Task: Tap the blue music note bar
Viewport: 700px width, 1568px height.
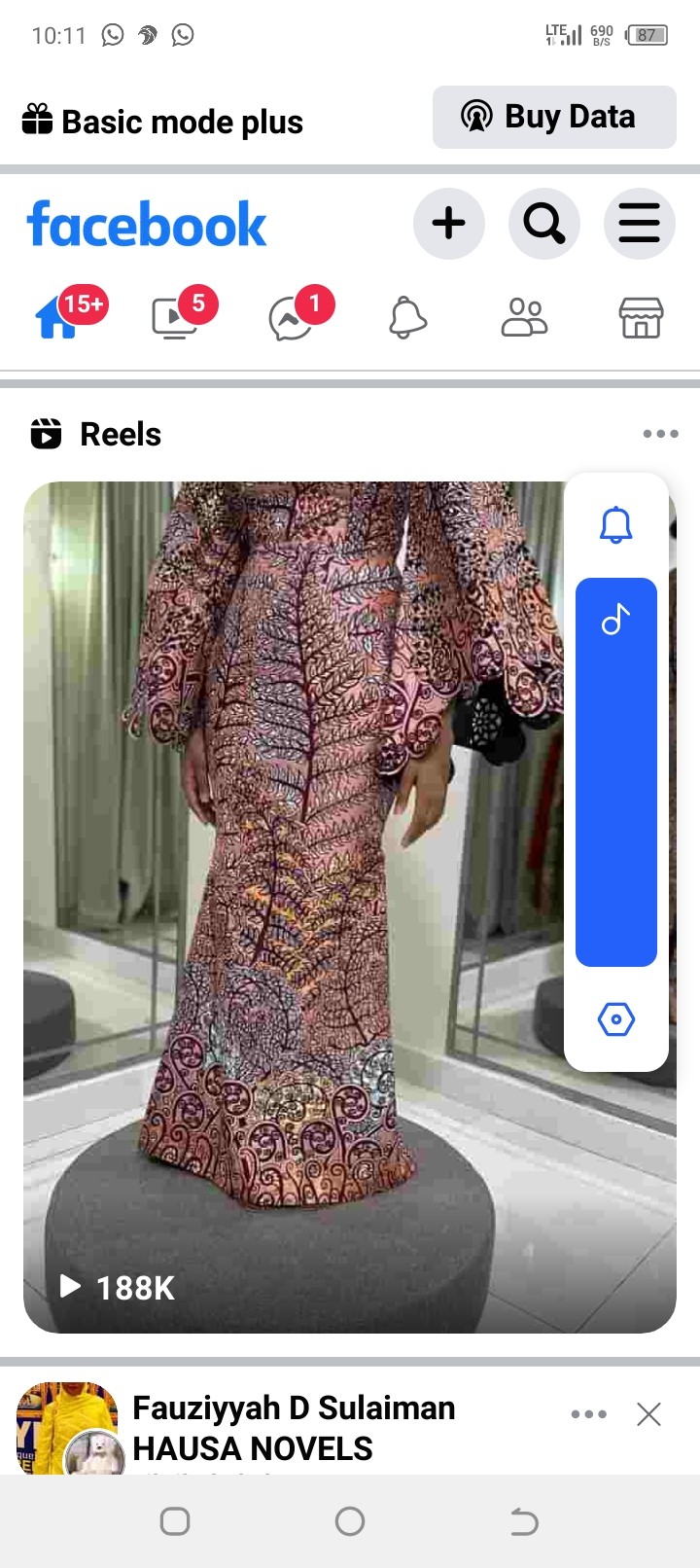Action: [615, 772]
